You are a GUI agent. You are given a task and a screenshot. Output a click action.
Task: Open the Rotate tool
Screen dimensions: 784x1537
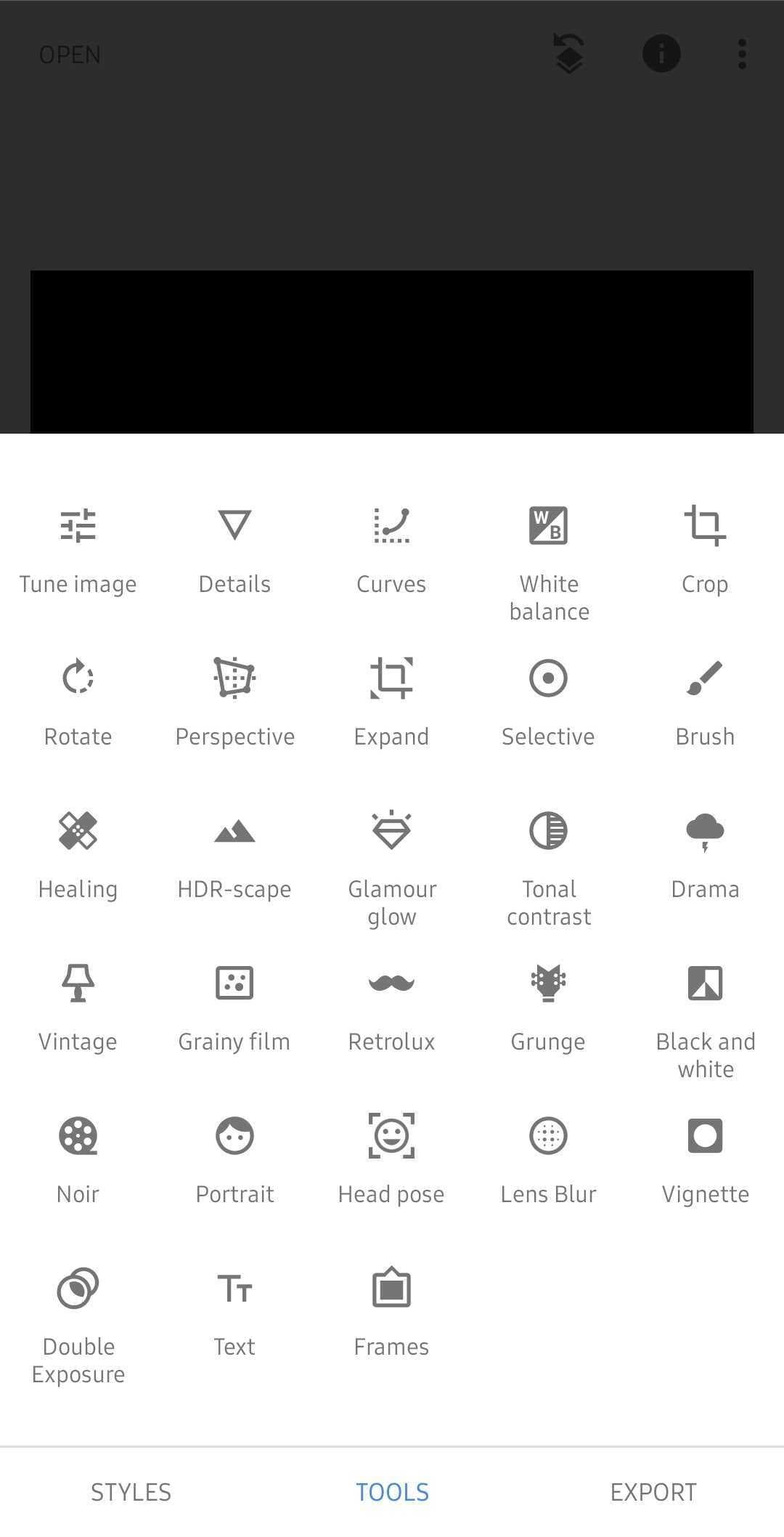78,702
